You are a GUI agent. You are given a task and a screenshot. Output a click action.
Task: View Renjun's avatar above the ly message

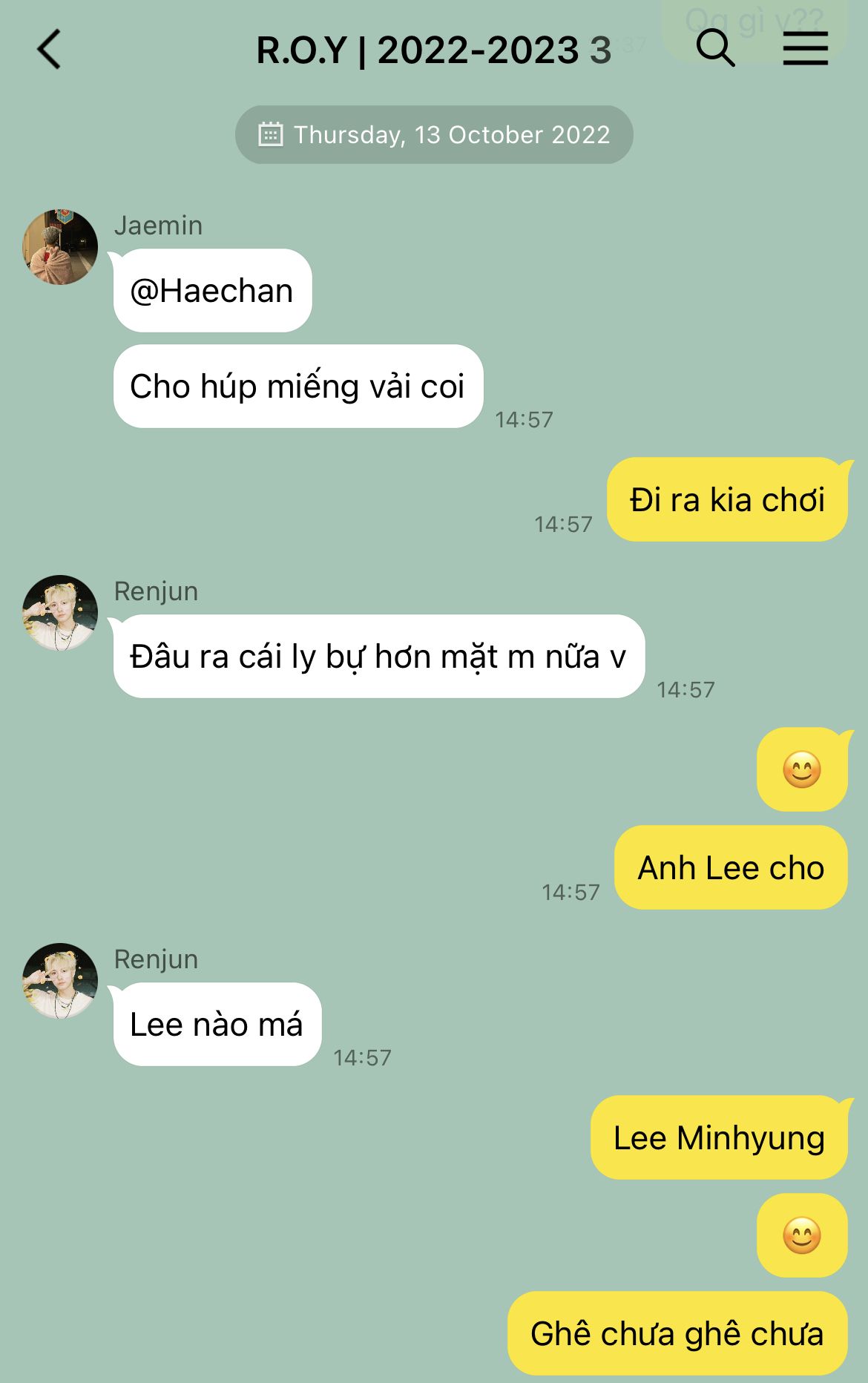(60, 613)
